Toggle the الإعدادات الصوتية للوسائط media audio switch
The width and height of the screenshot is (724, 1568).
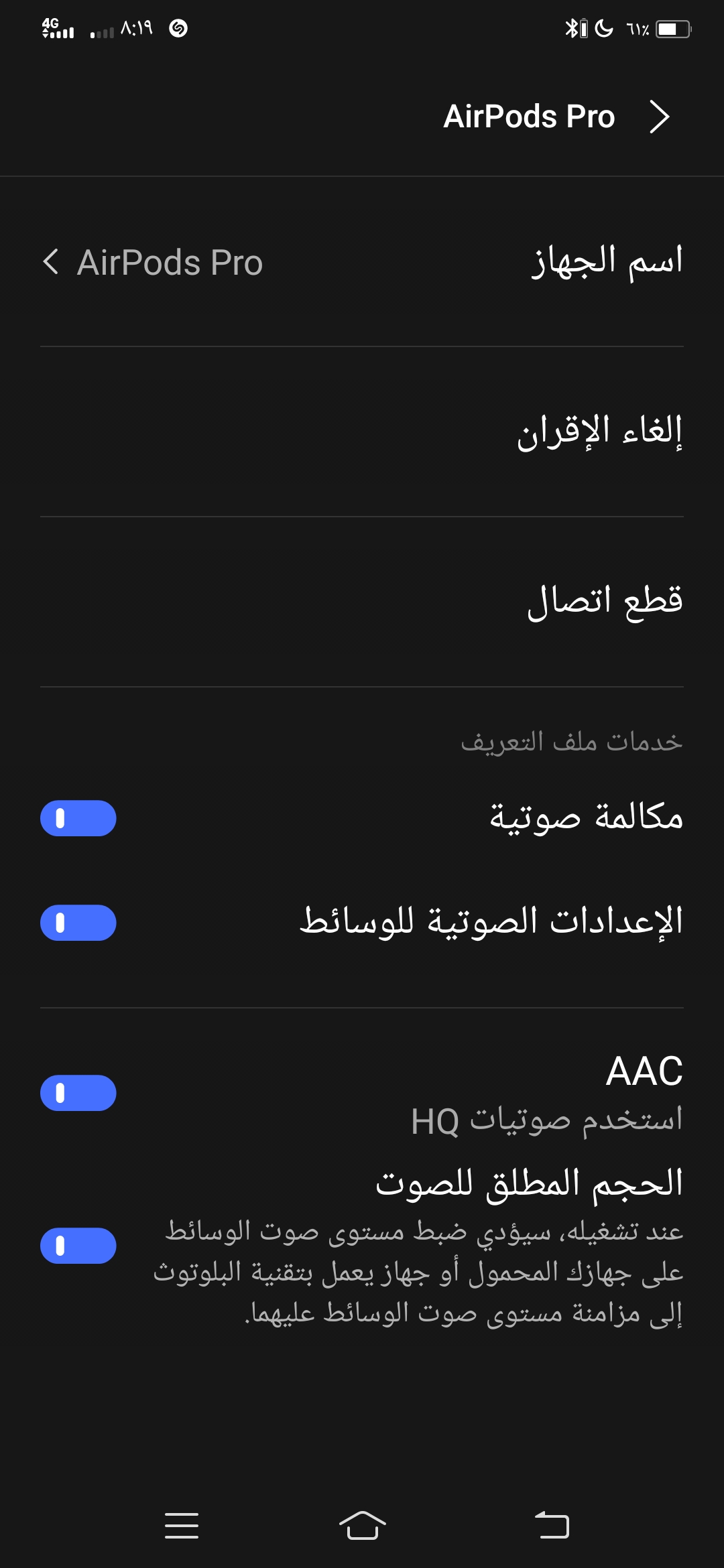(x=78, y=923)
